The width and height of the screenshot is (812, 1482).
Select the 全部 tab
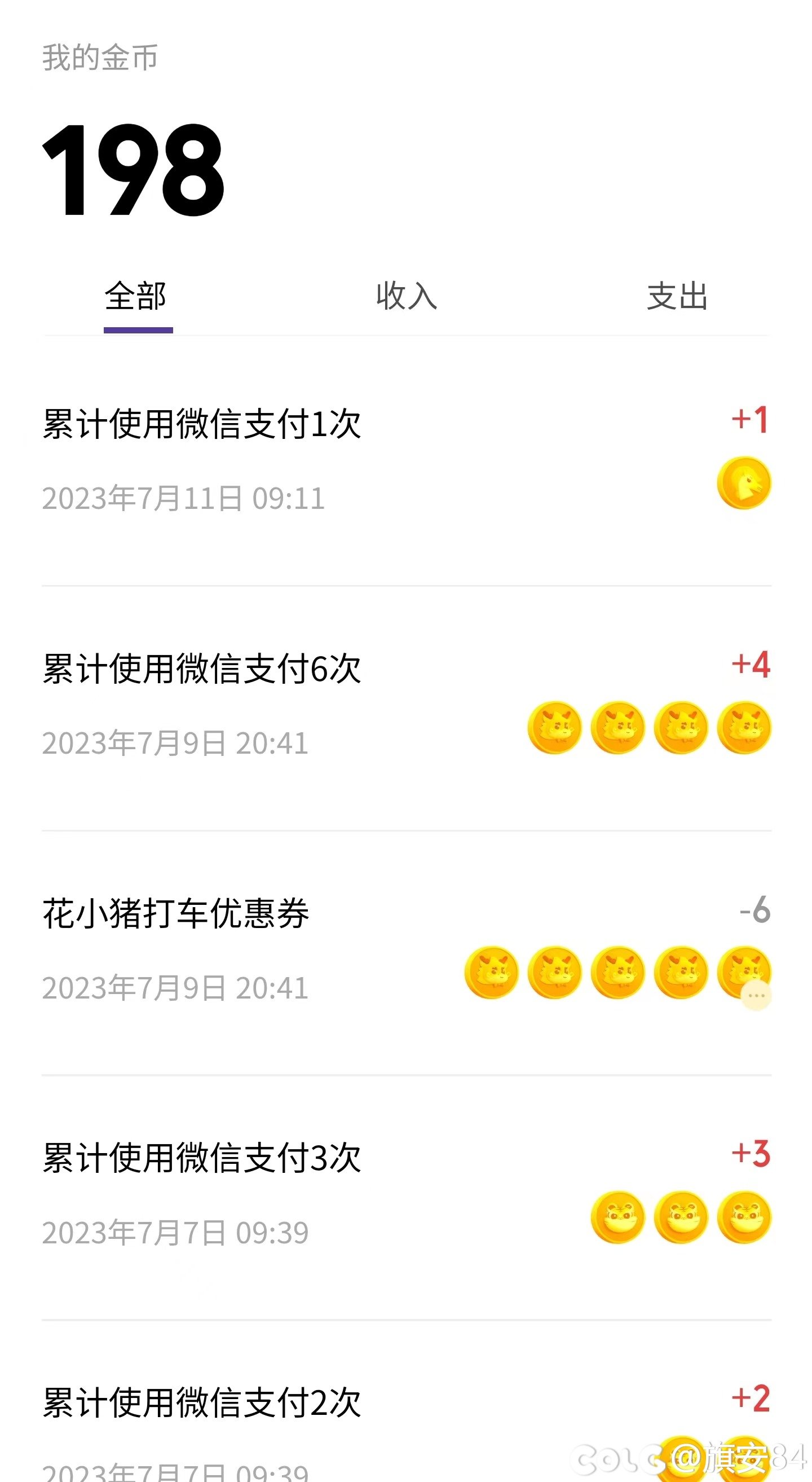coord(136,297)
